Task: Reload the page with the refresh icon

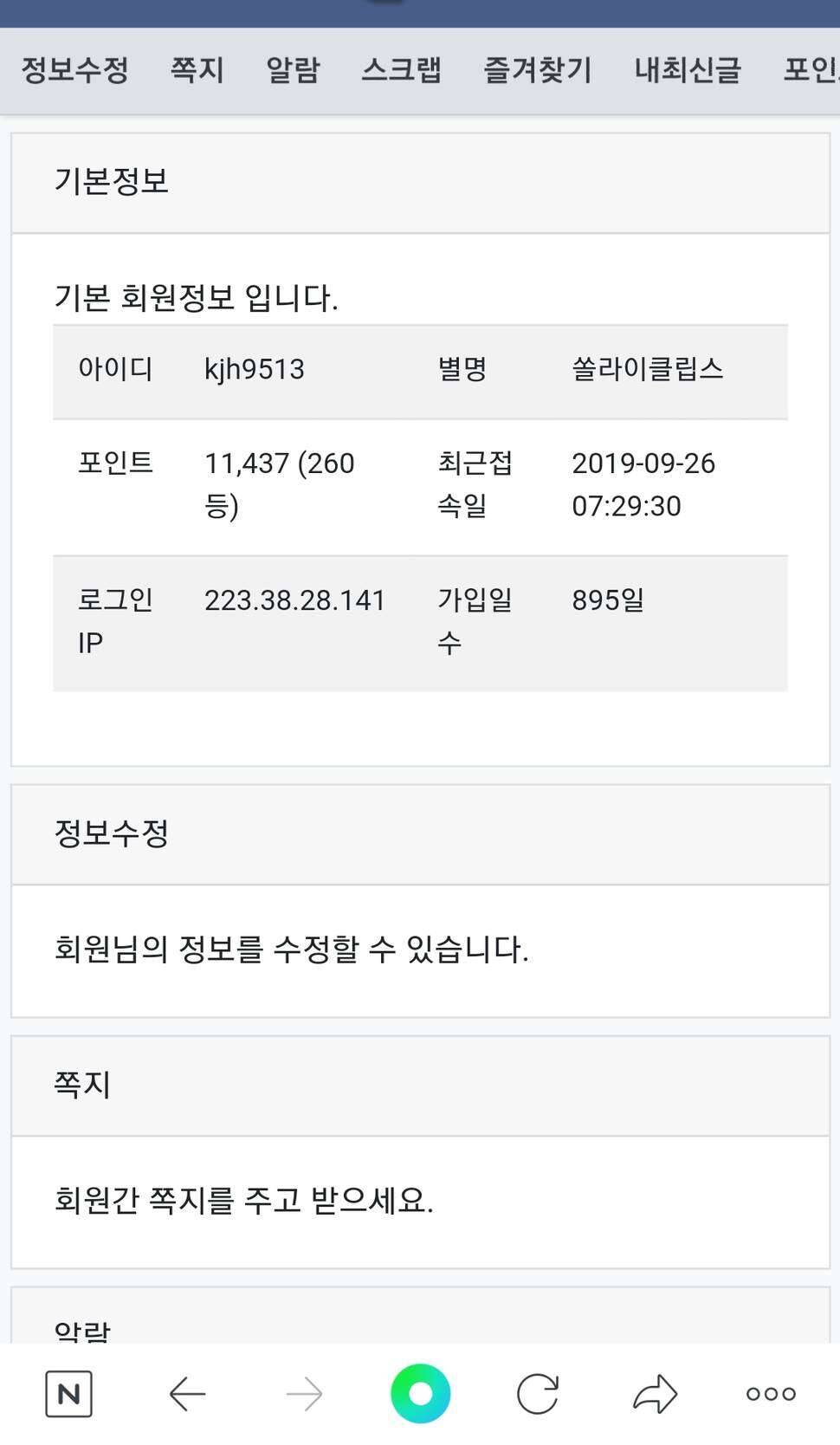Action: pyautogui.click(x=538, y=1394)
